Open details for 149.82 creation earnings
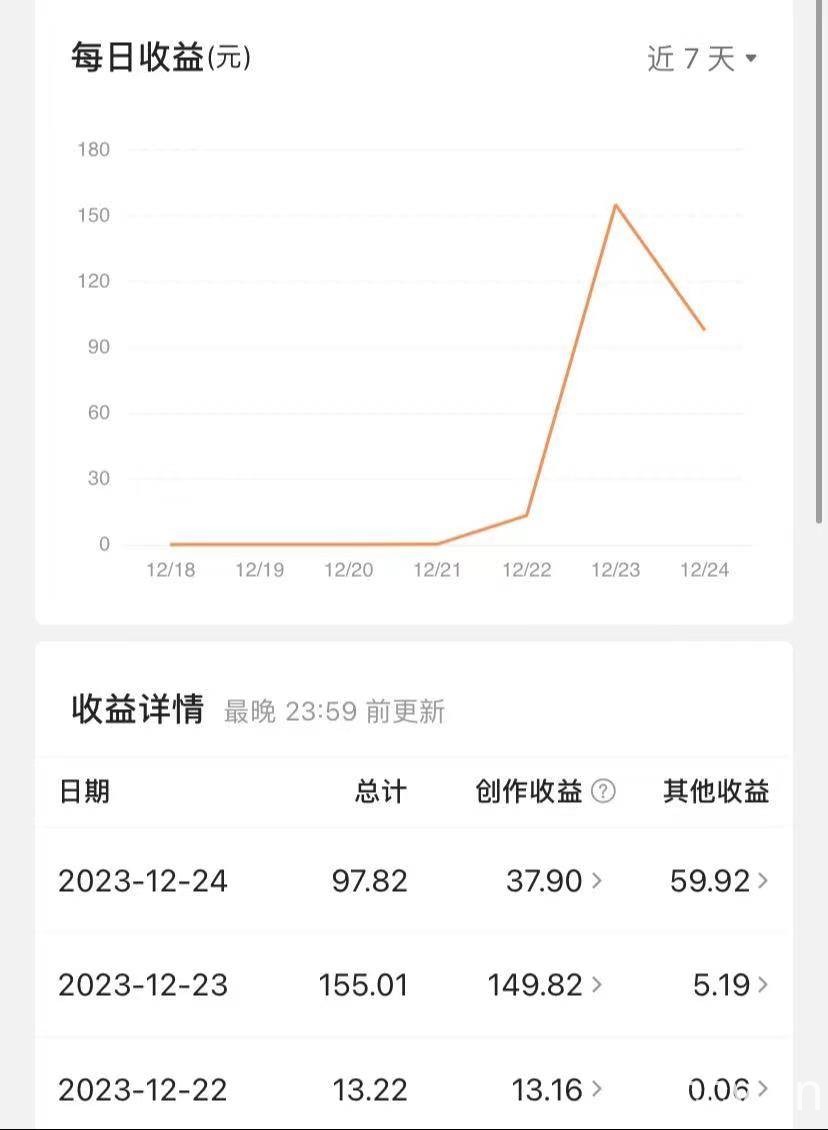Viewport: 828px width, 1130px height. (596, 985)
